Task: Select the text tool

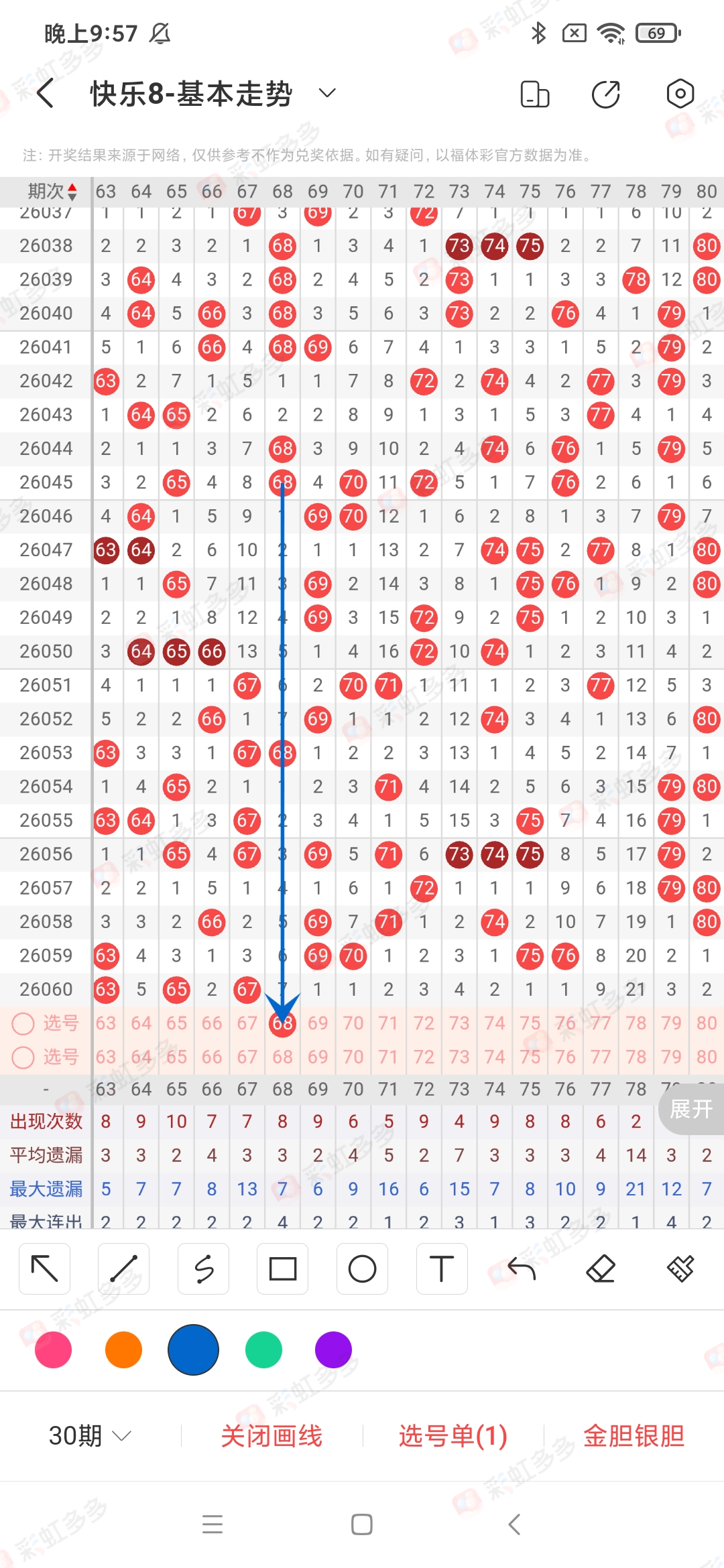Action: (x=441, y=1268)
